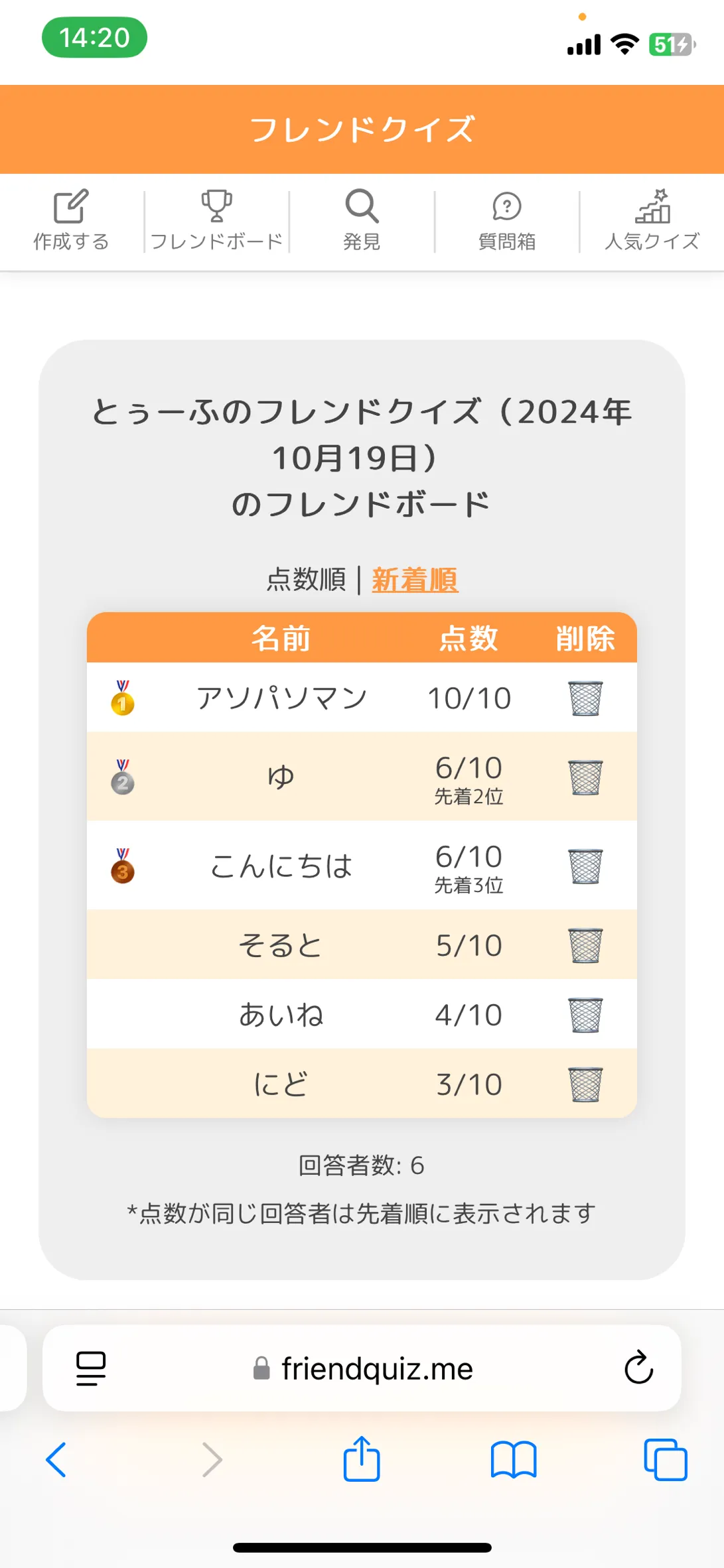Show open browser tabs
This screenshot has width=724, height=1568.
pyautogui.click(x=666, y=1459)
